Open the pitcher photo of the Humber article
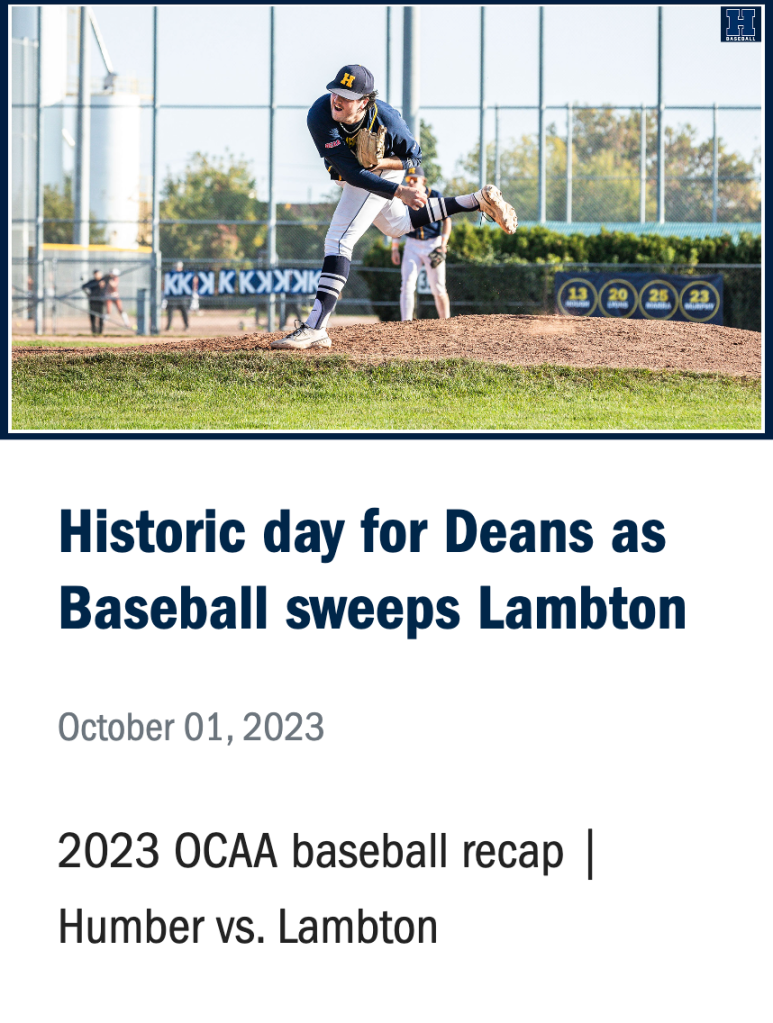Screen dimensions: 773x1023 pos(386,218)
